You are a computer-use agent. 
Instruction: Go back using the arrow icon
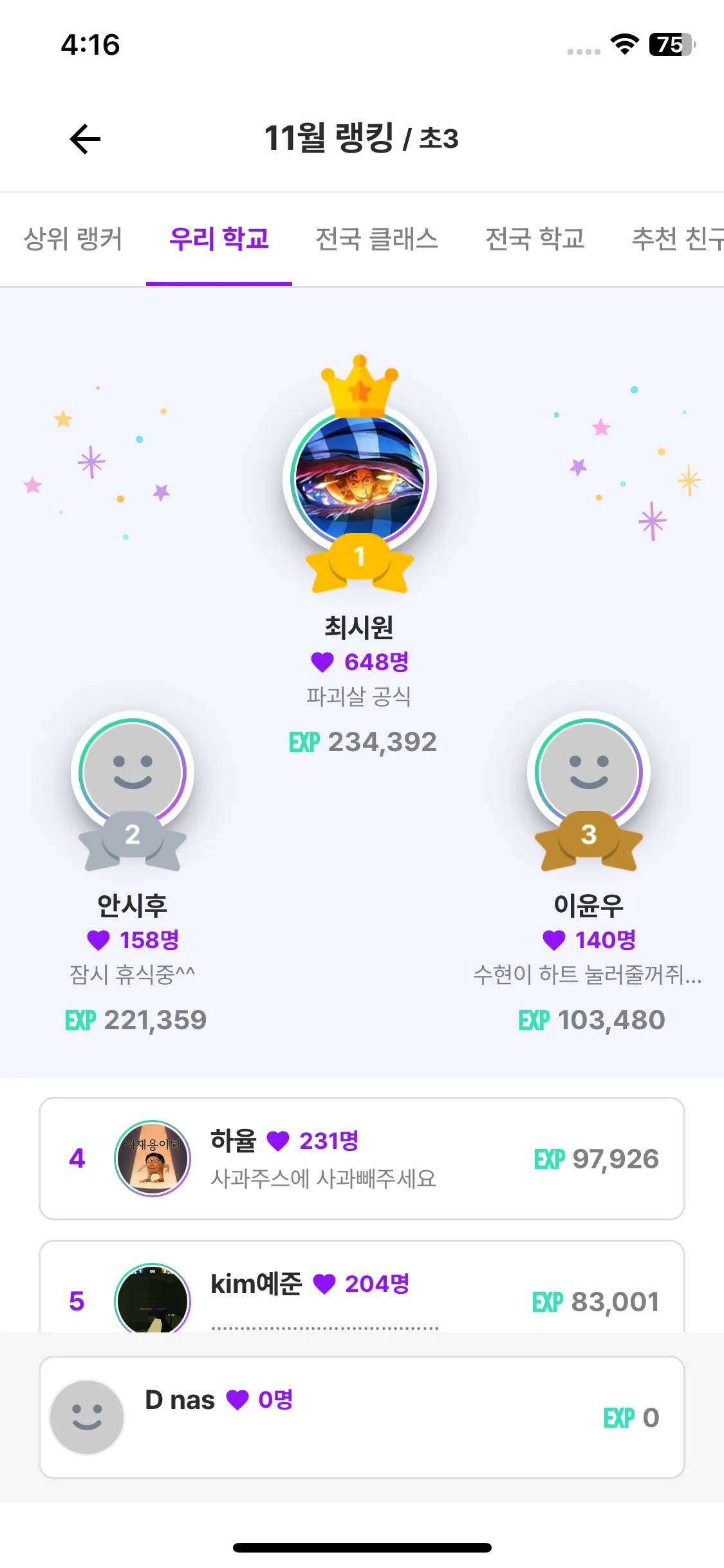pos(85,139)
